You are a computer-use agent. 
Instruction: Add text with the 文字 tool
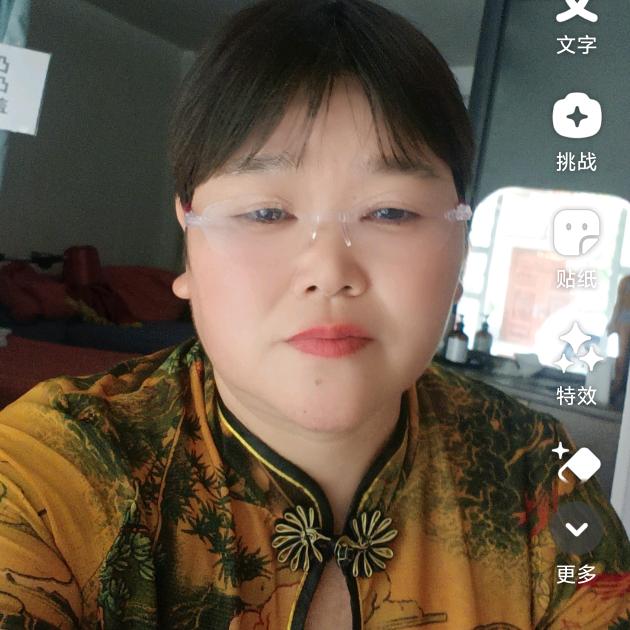[577, 26]
